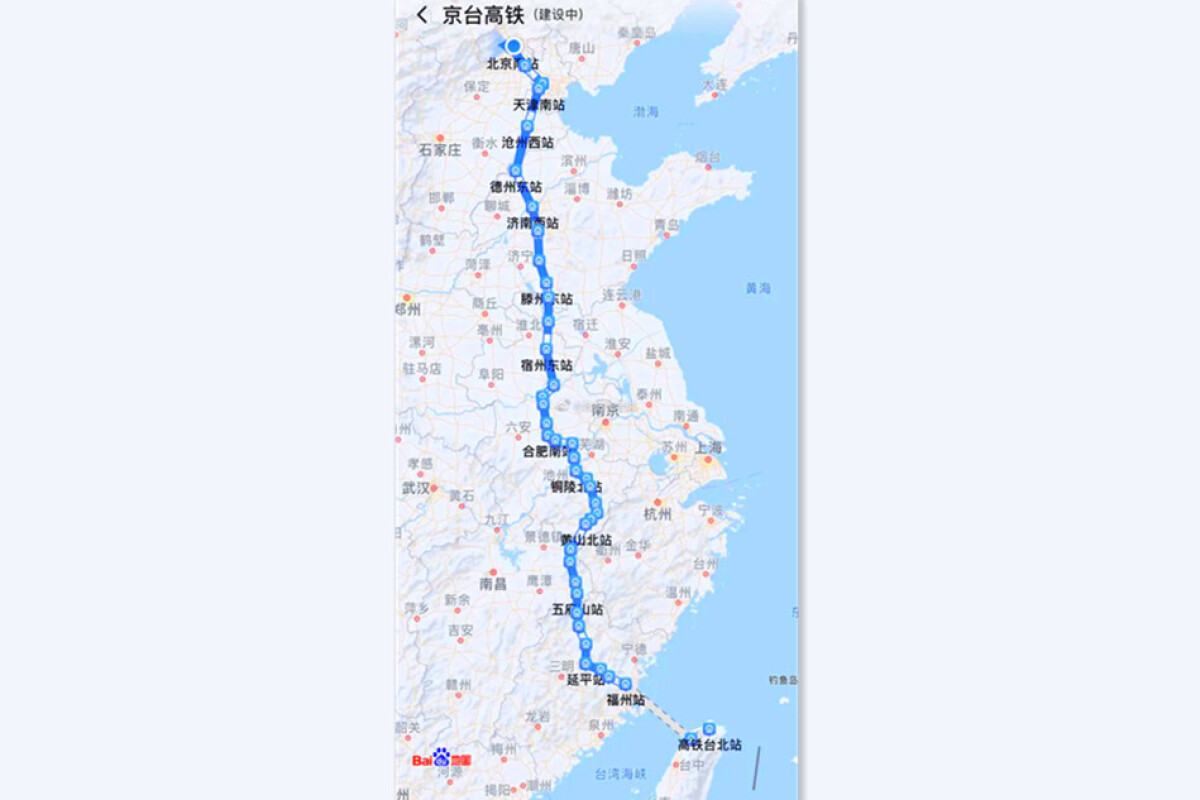The height and width of the screenshot is (800, 1200).
Task: Select the 高铁台北站 station marker
Action: (x=710, y=729)
